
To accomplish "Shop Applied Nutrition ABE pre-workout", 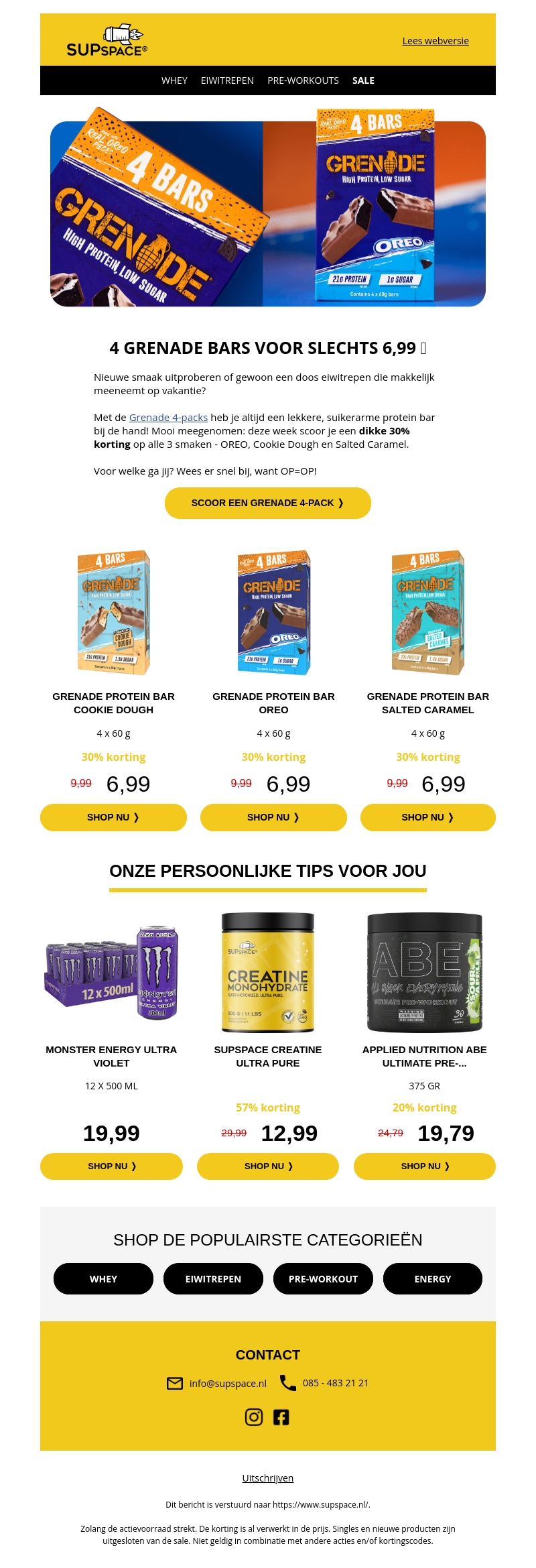I will pyautogui.click(x=425, y=1166).
